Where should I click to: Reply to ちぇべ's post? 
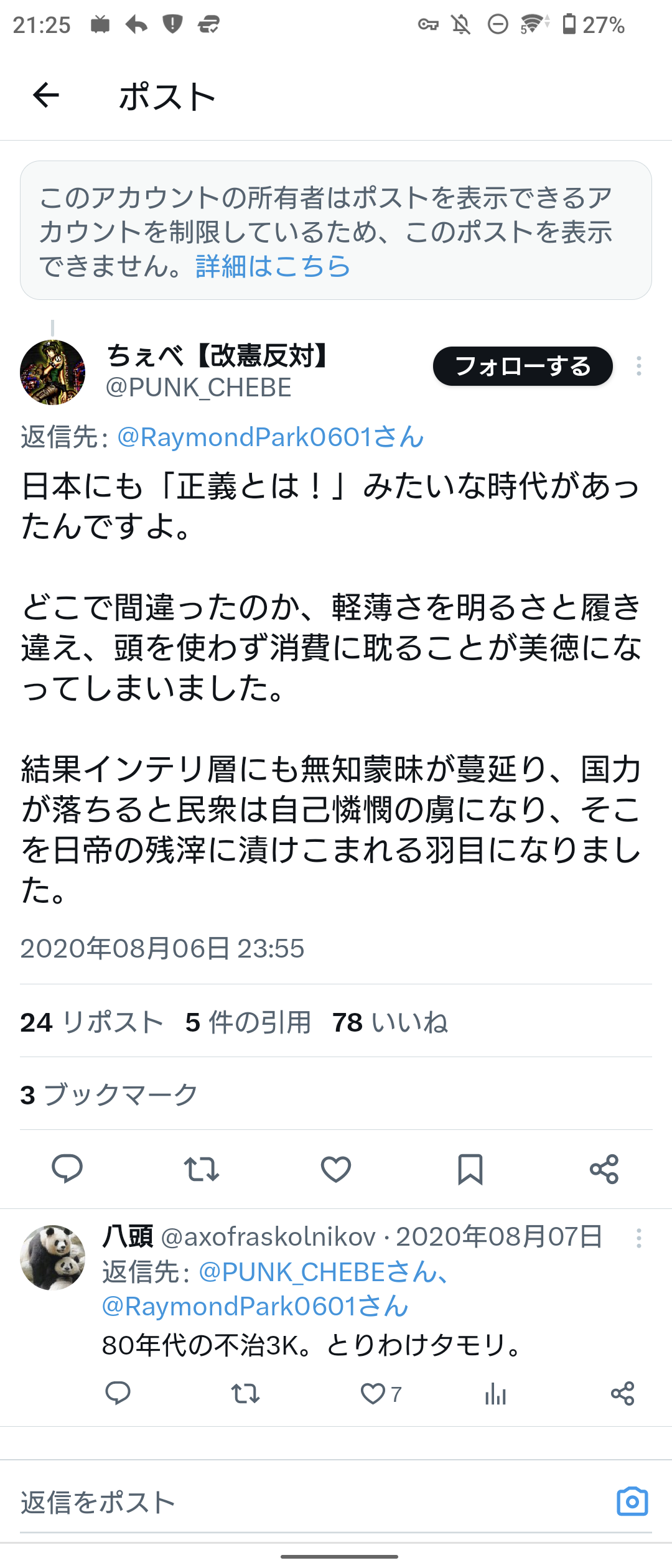tap(67, 1169)
